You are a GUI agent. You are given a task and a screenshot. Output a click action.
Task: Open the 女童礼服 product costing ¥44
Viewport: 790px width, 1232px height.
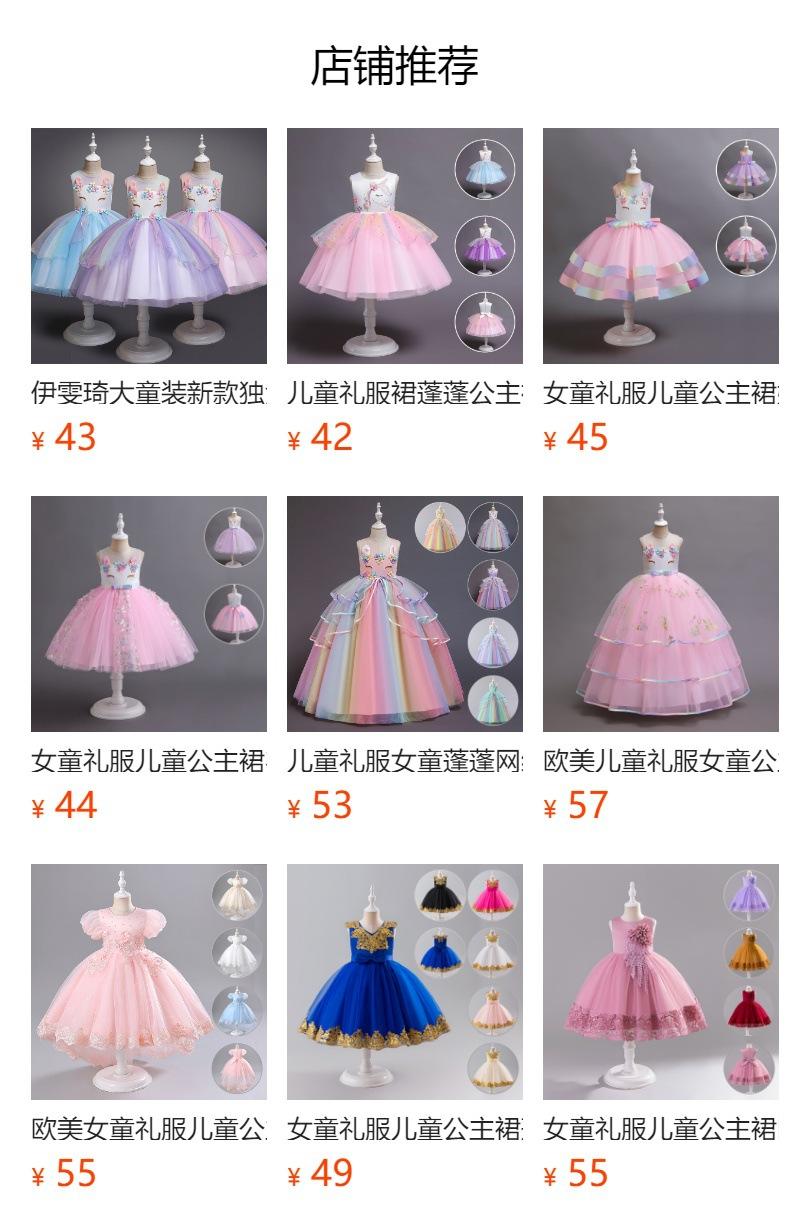pos(149,614)
